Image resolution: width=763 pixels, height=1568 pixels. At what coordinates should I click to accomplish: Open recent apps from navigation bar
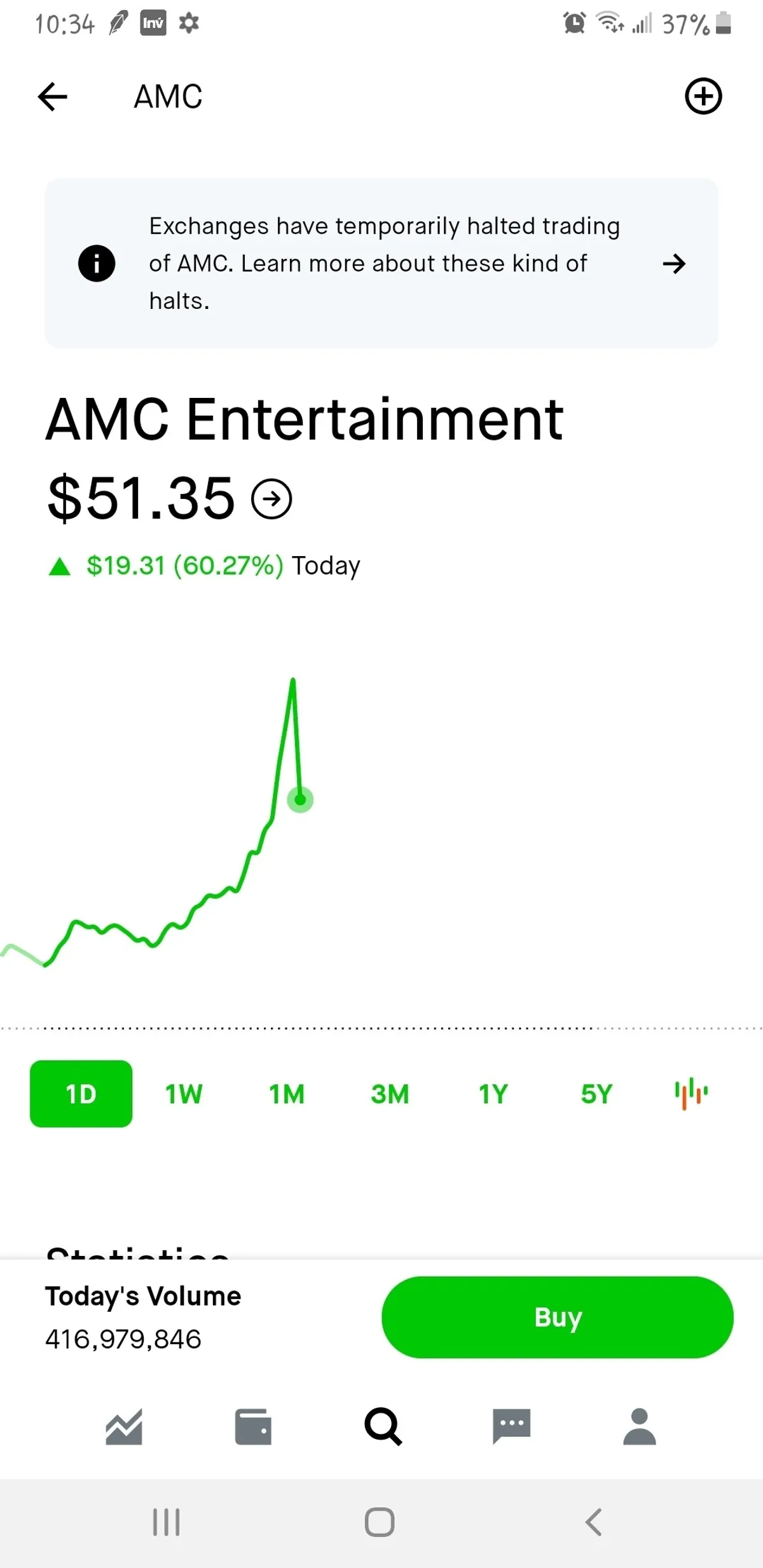coord(167,1522)
